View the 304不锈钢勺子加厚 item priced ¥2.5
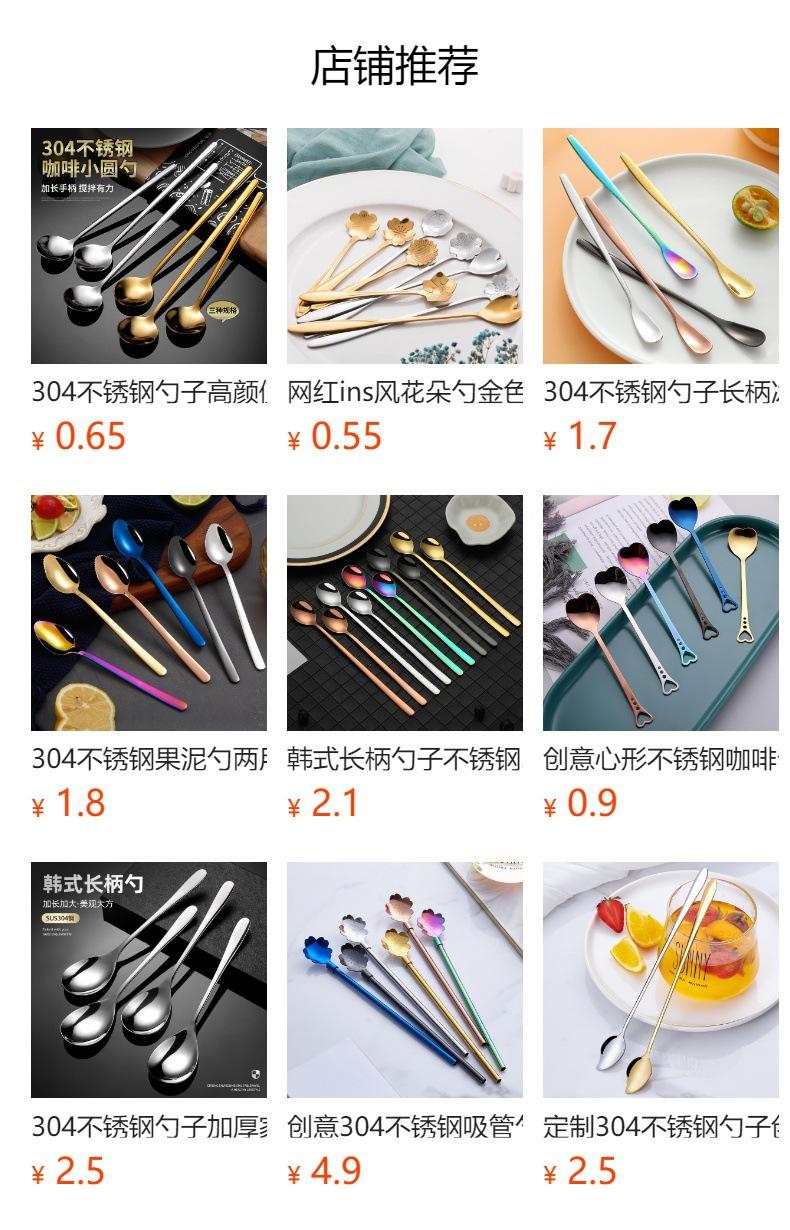The image size is (790, 1230). pos(149,1025)
